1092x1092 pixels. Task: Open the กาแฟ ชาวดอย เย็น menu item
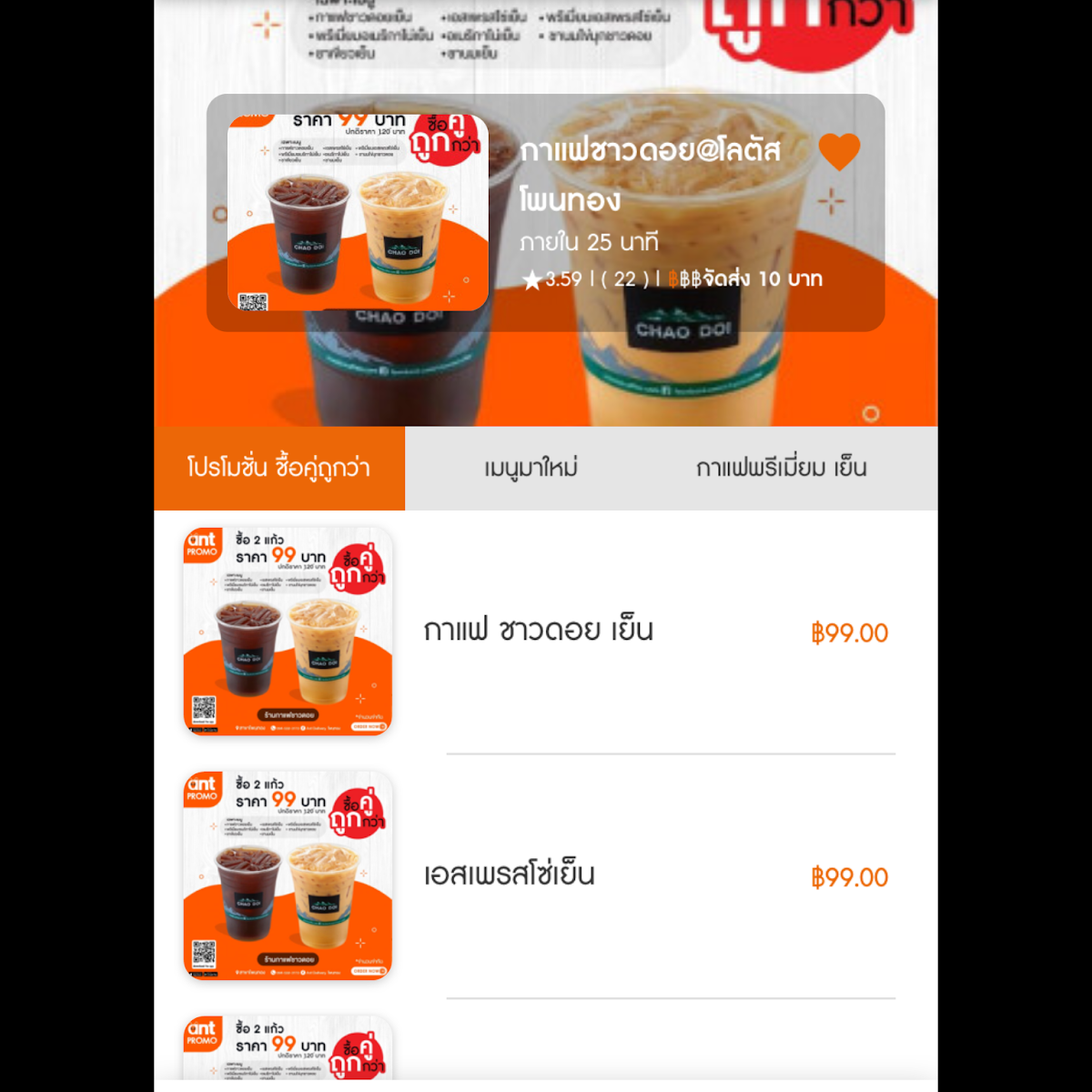click(x=546, y=632)
